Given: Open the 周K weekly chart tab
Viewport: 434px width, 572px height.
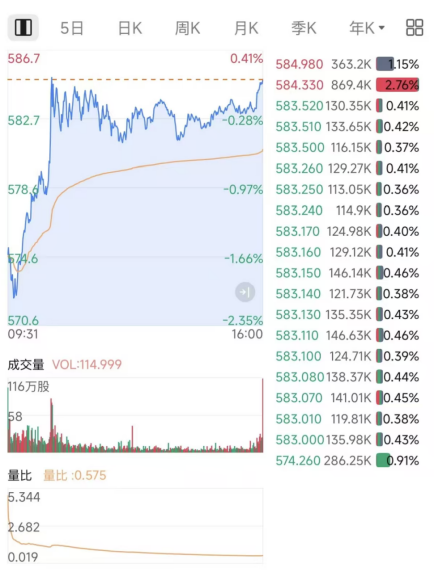Looking at the screenshot, I should [187, 28].
